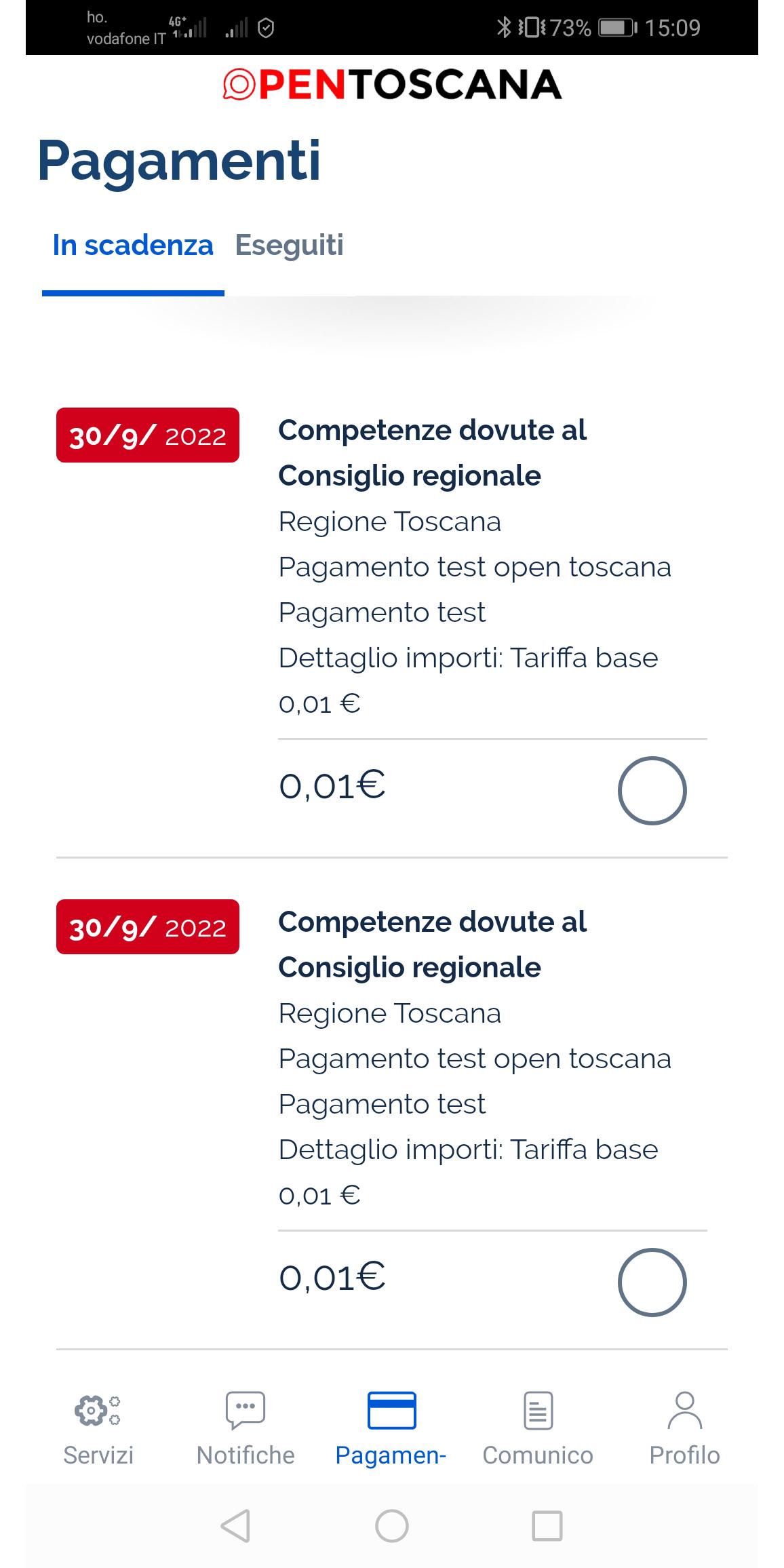
Task: Open Servizi in the bottom bar
Action: click(98, 1428)
